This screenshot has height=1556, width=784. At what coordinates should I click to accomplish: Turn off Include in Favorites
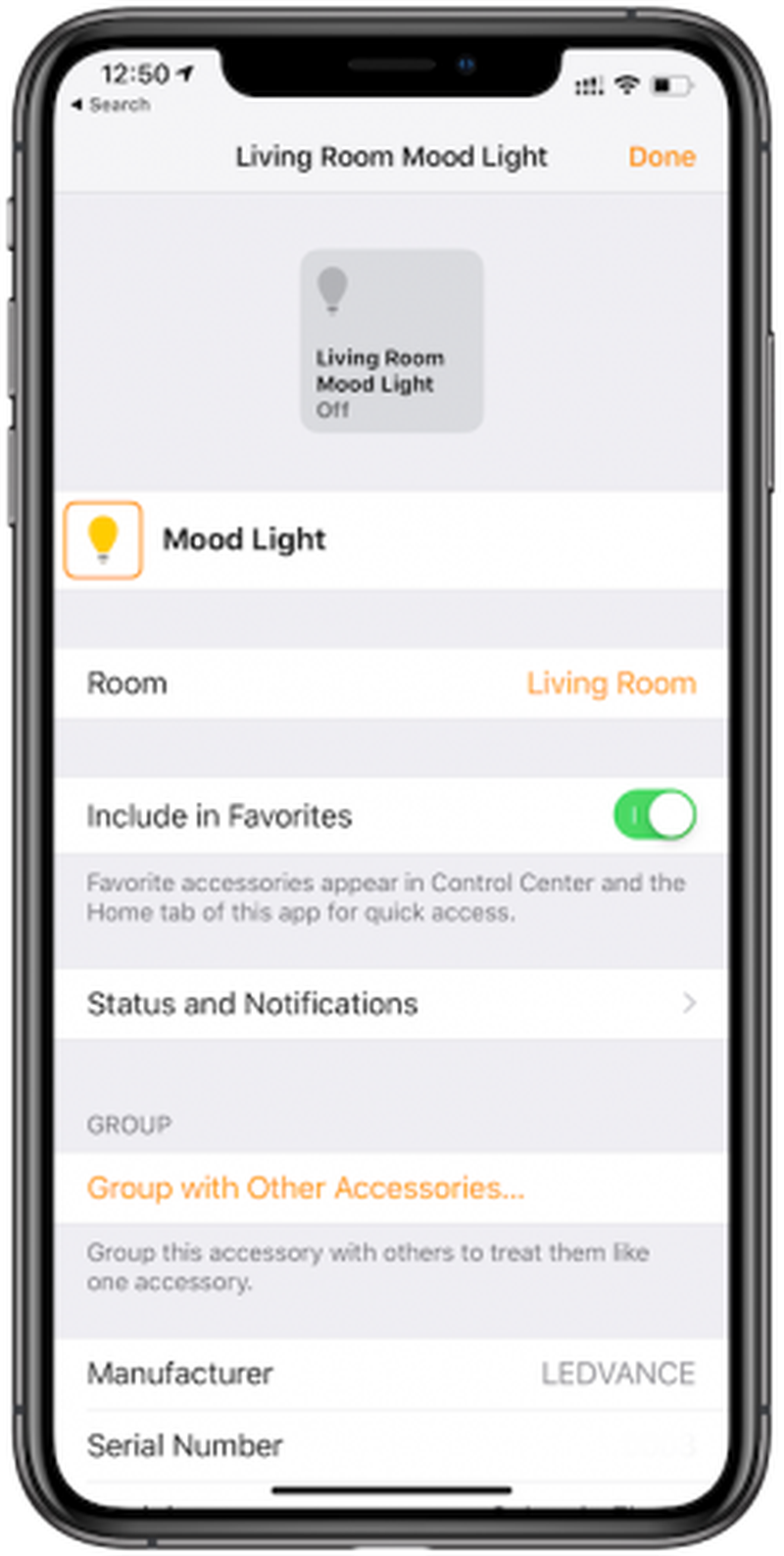click(x=655, y=815)
